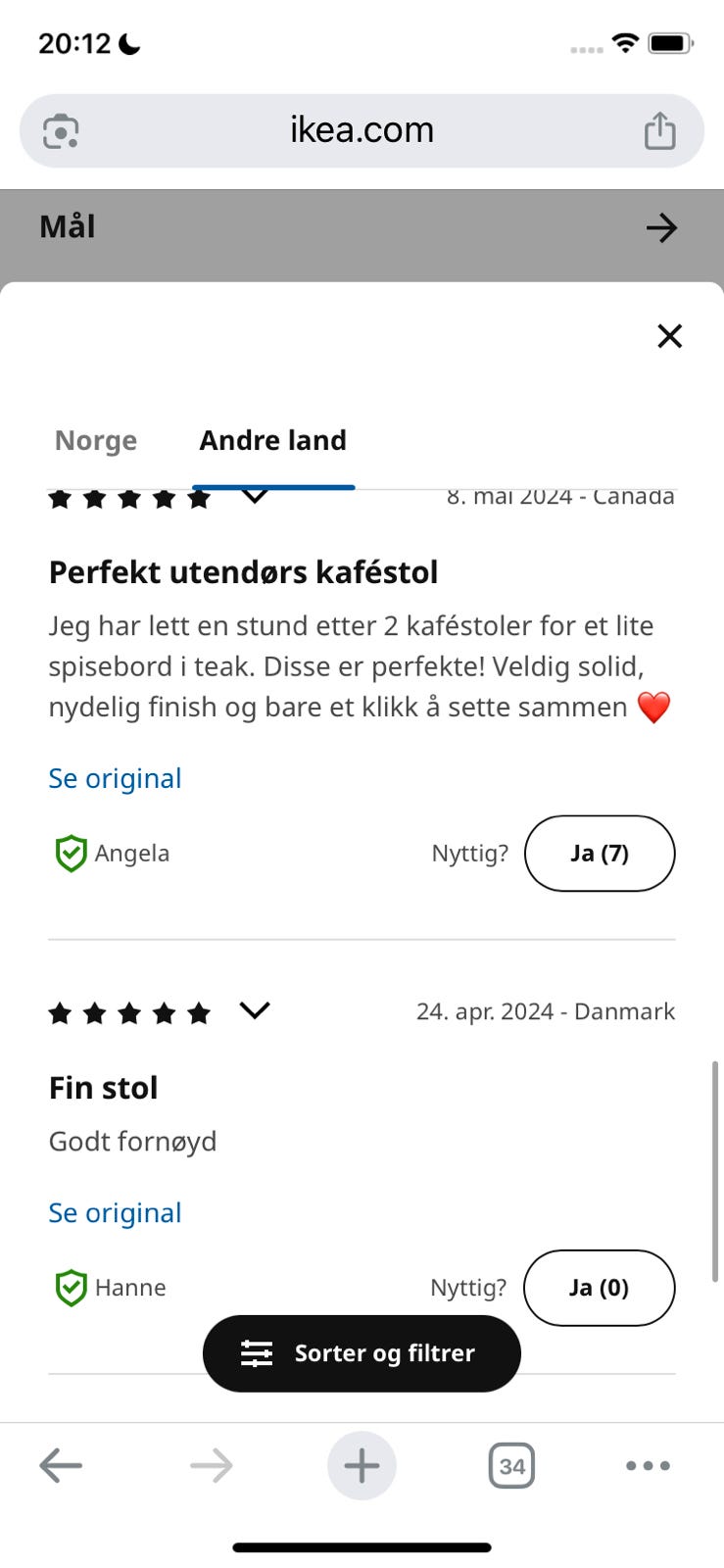Screen dimensions: 724x1568
Task: Mark Hanne's review helpful via Ja (0)
Action: (x=600, y=1288)
